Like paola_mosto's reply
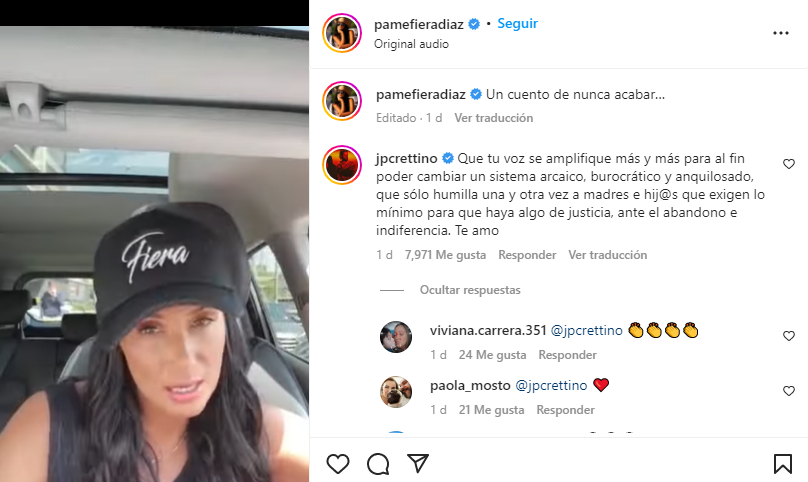This screenshot has width=808, height=482. (x=788, y=391)
